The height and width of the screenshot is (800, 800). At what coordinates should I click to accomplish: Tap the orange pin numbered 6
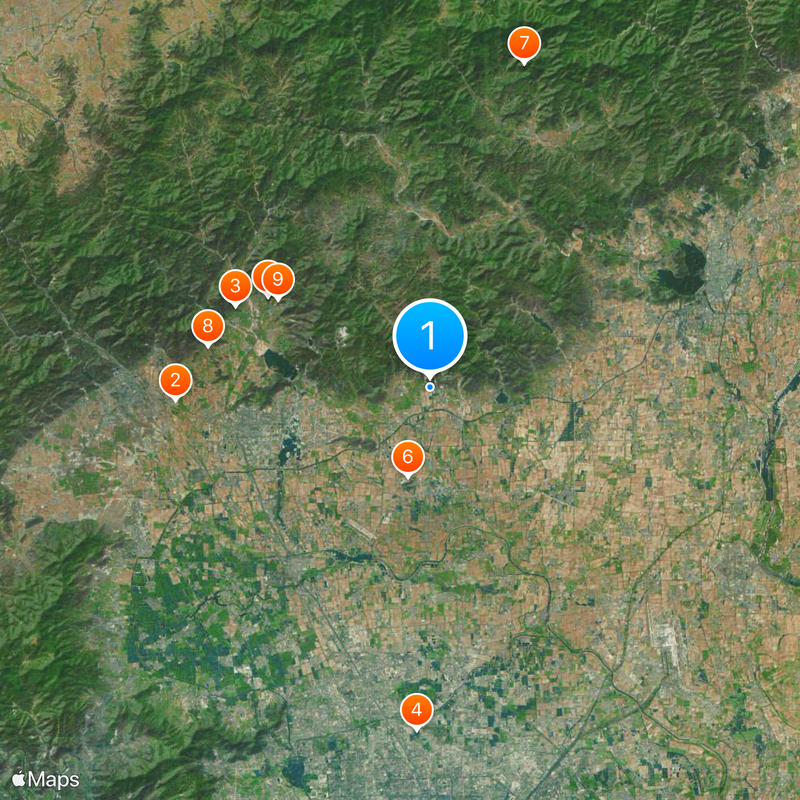[407, 457]
